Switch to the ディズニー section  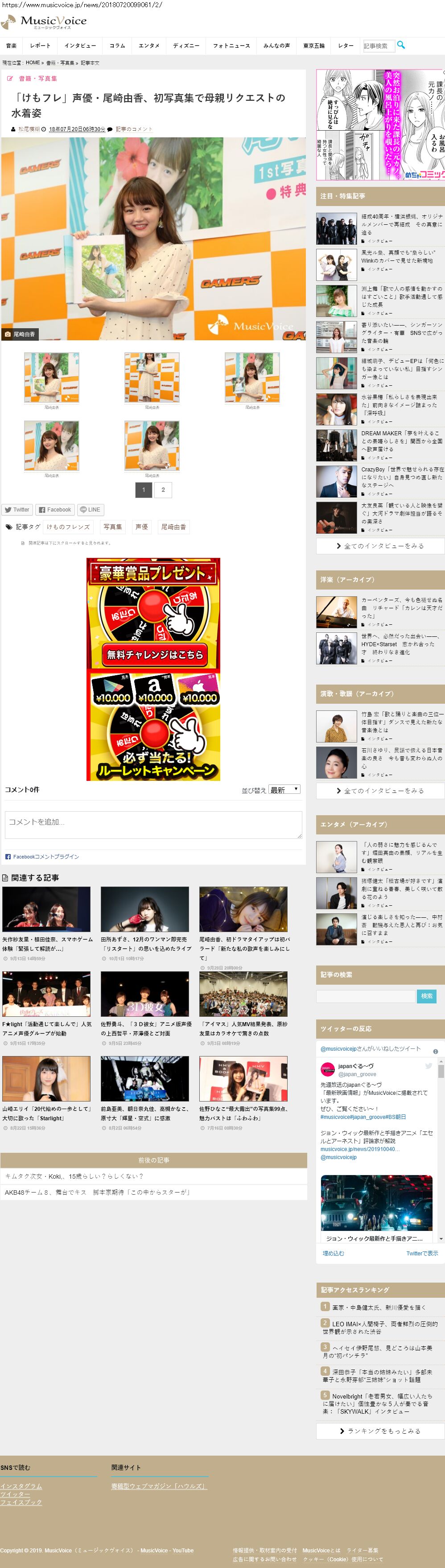point(185,45)
